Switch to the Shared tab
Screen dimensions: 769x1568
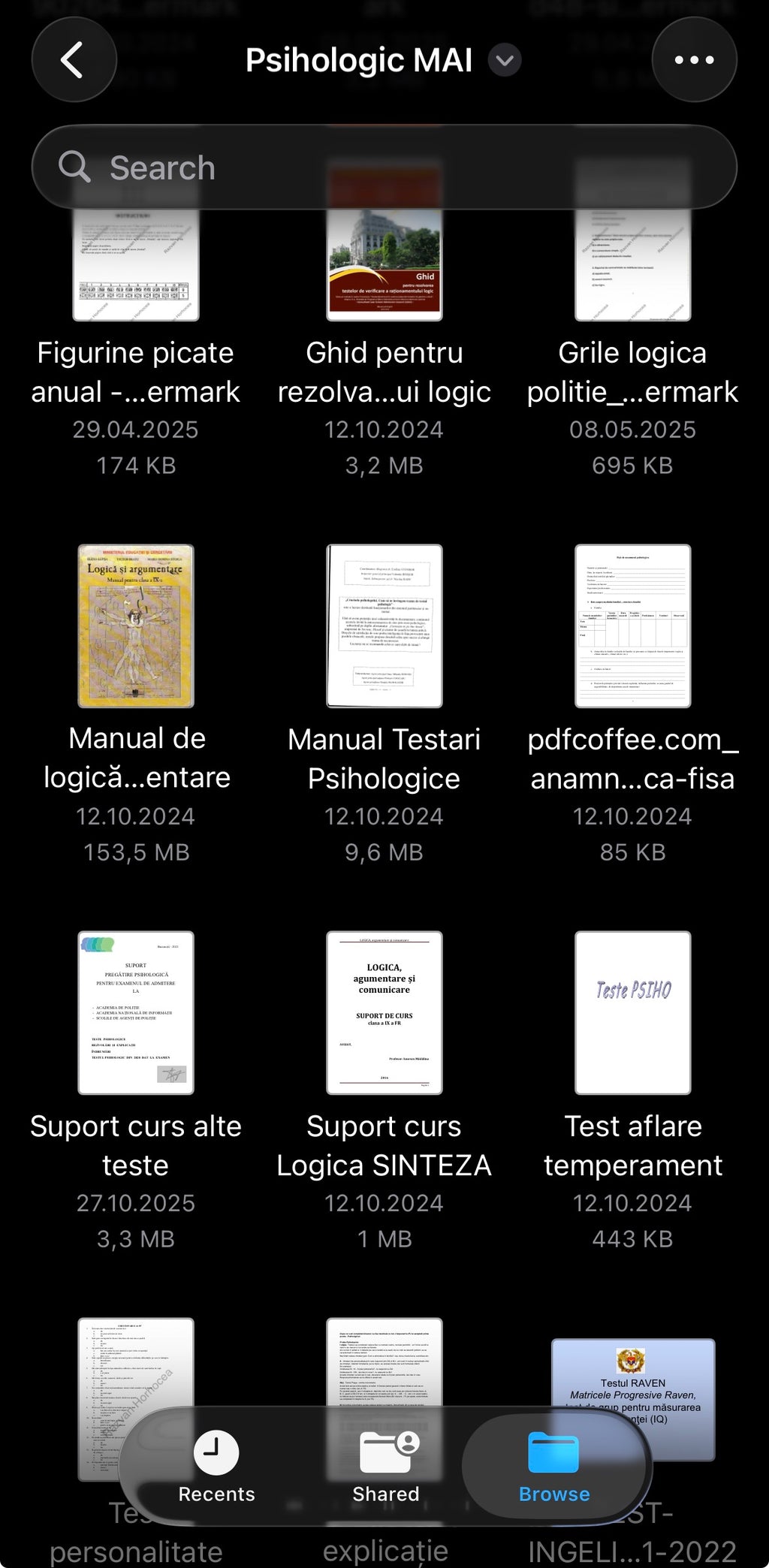(x=384, y=1468)
